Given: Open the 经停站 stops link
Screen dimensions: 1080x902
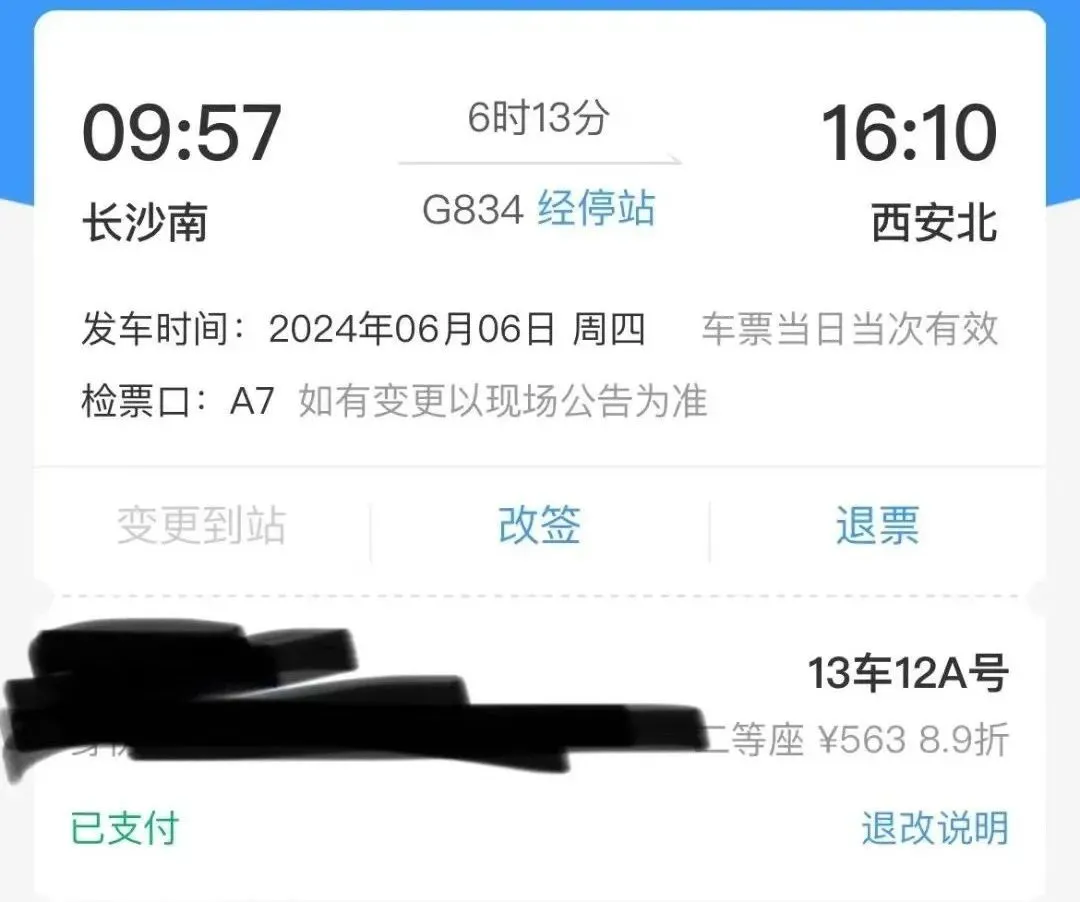Looking at the screenshot, I should tap(596, 210).
